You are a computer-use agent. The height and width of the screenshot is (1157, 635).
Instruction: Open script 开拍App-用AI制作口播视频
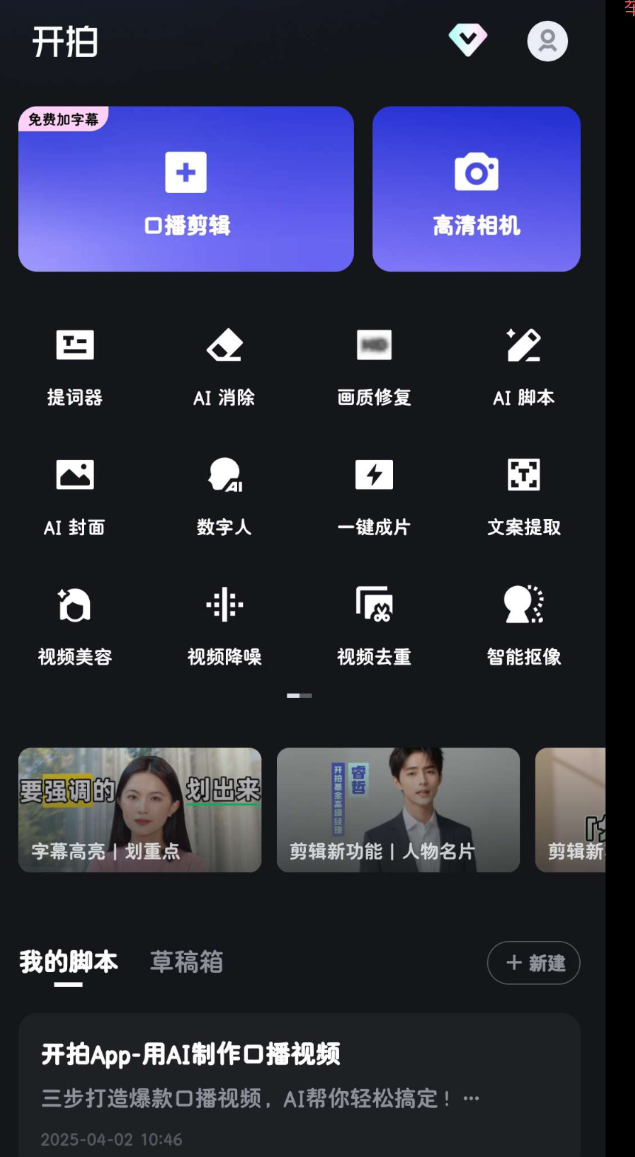coord(299,1085)
